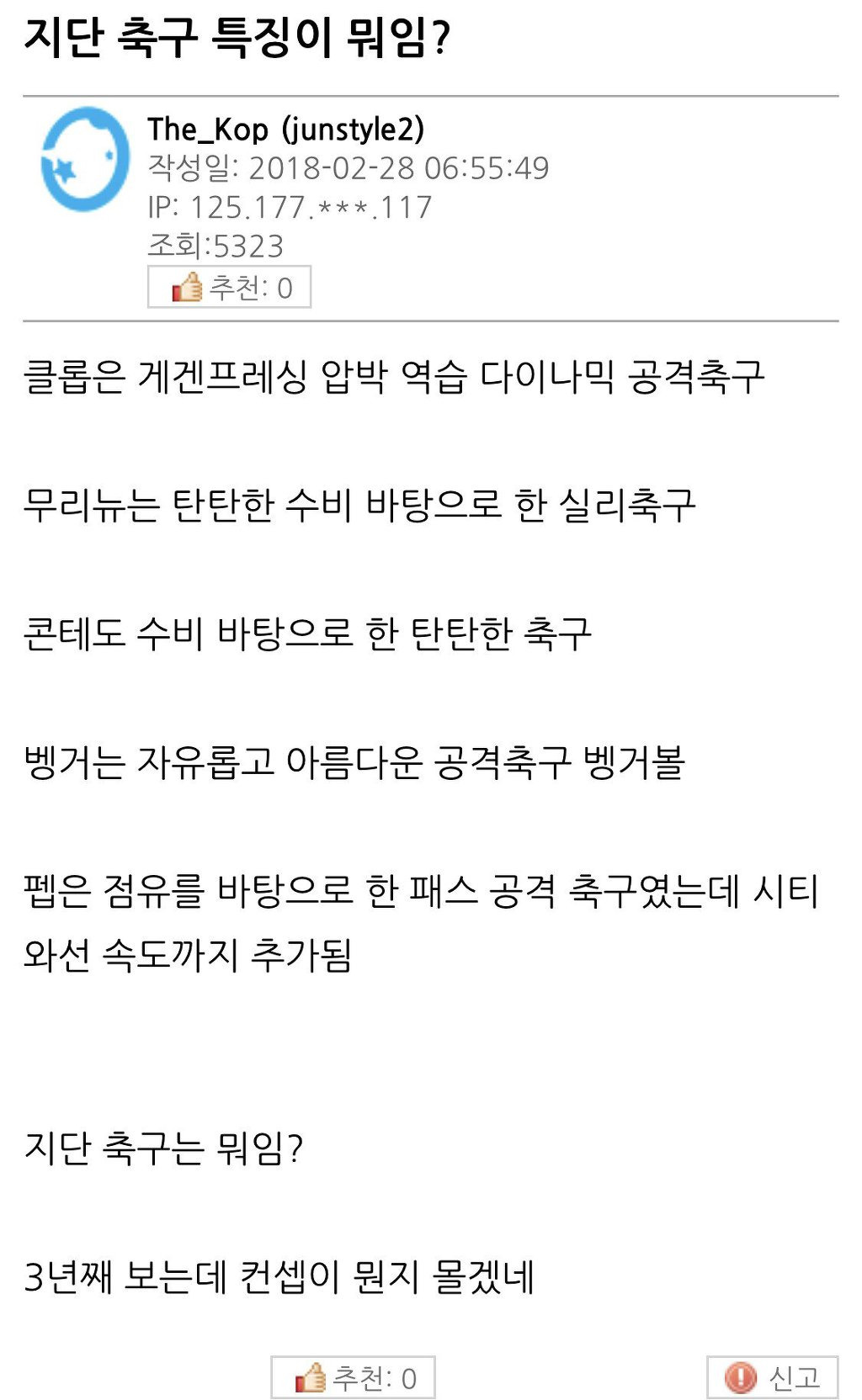This screenshot has height=1400, width=862.
Task: Open The_Kop author profile
Action: point(285,129)
